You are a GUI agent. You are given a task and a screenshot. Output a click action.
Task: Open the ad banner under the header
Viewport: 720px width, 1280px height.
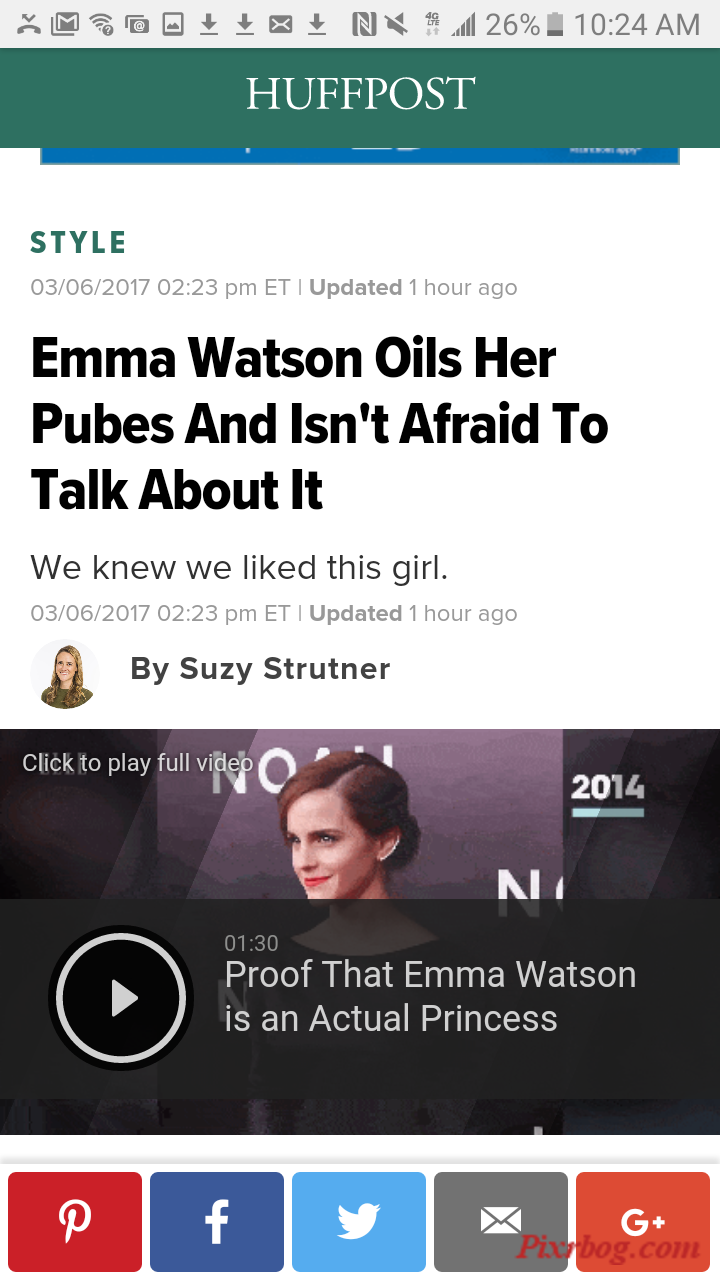pos(360,155)
